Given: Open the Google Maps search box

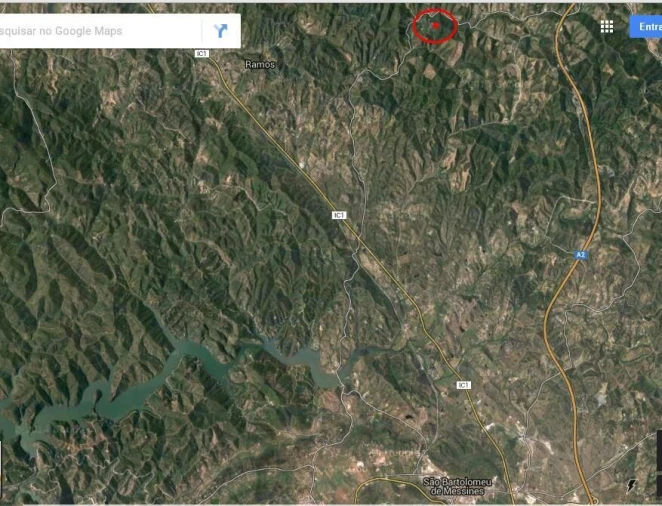Looking at the screenshot, I should pyautogui.click(x=95, y=31).
